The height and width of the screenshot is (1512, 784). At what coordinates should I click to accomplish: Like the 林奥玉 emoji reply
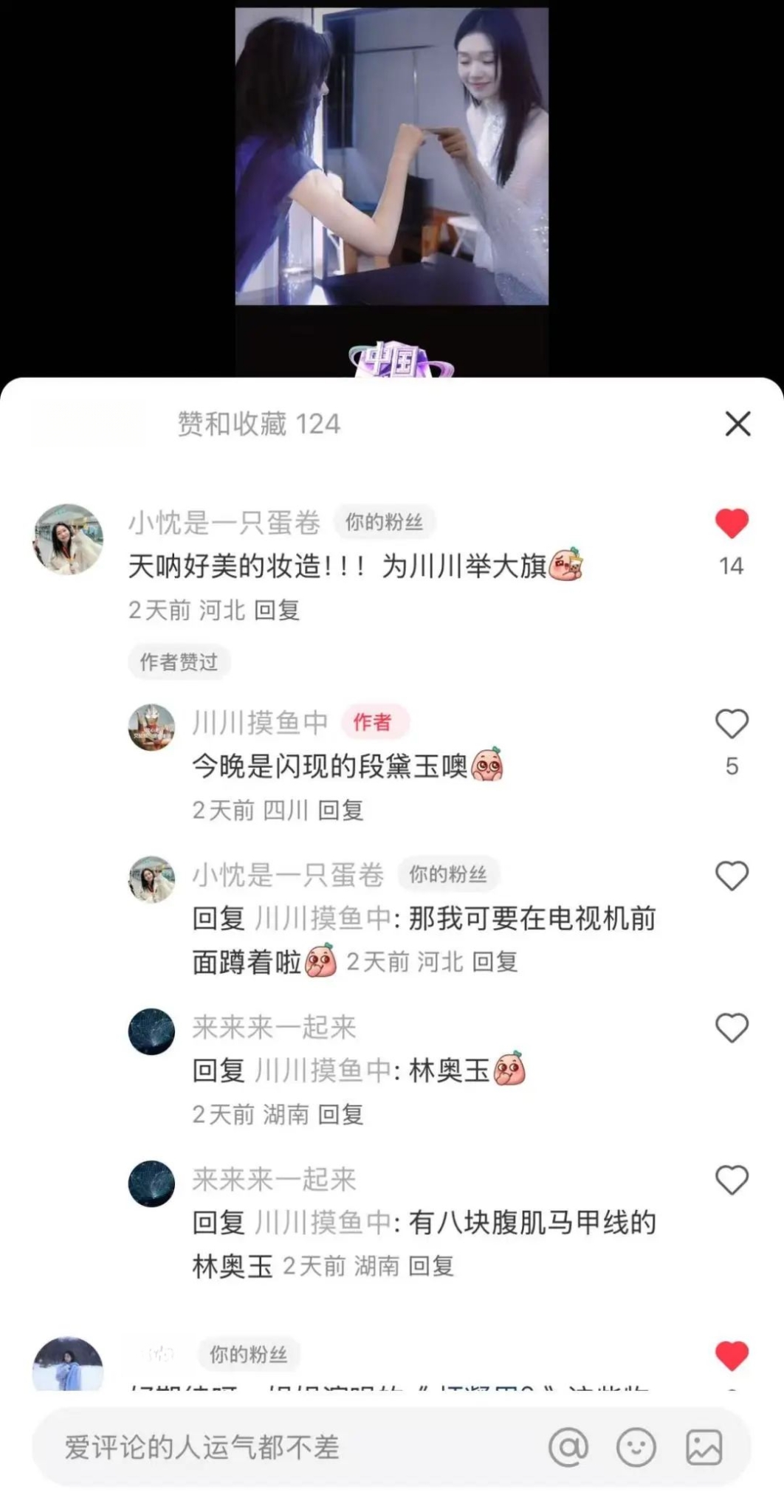tap(732, 1028)
